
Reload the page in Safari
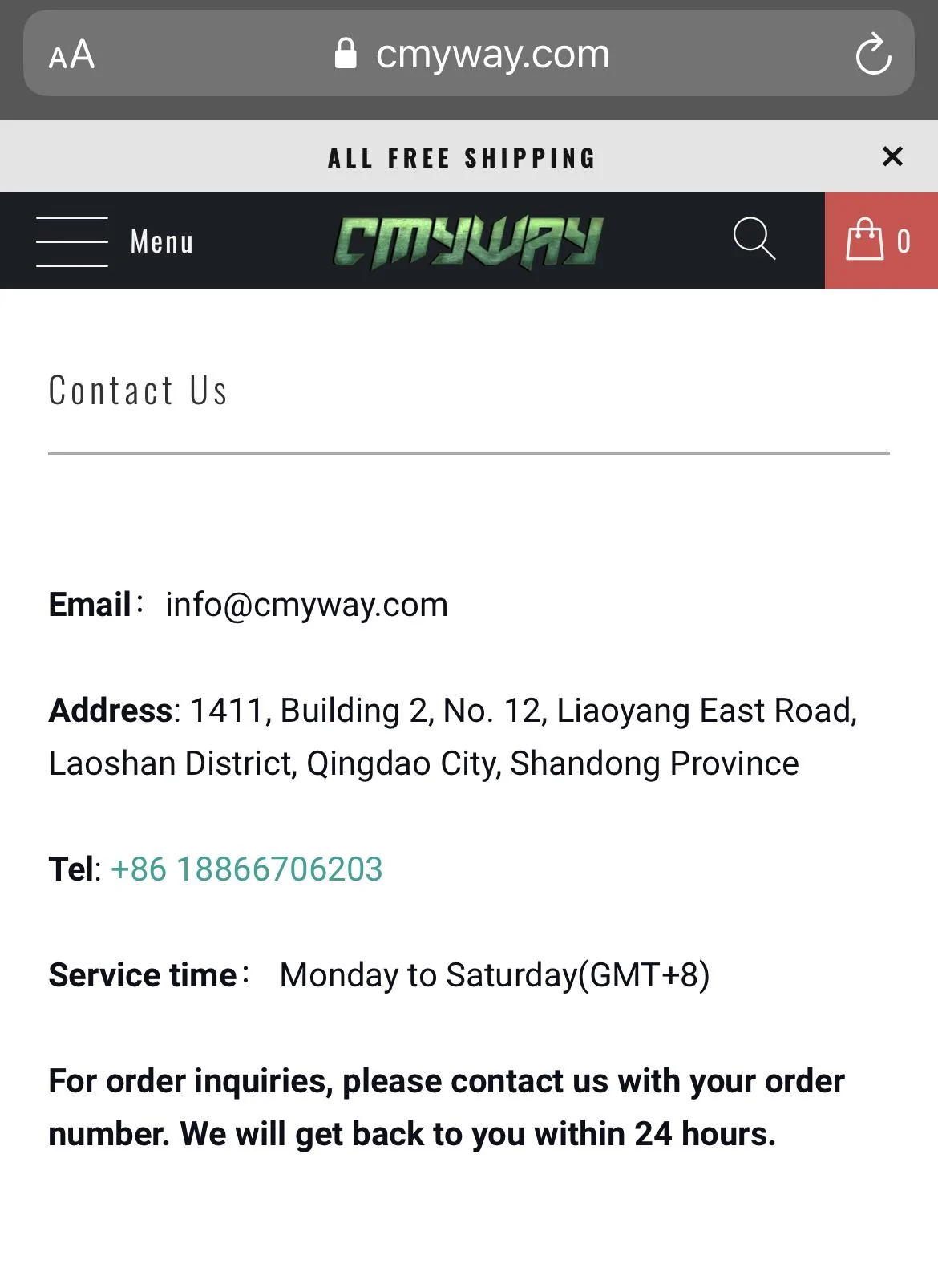(x=872, y=55)
